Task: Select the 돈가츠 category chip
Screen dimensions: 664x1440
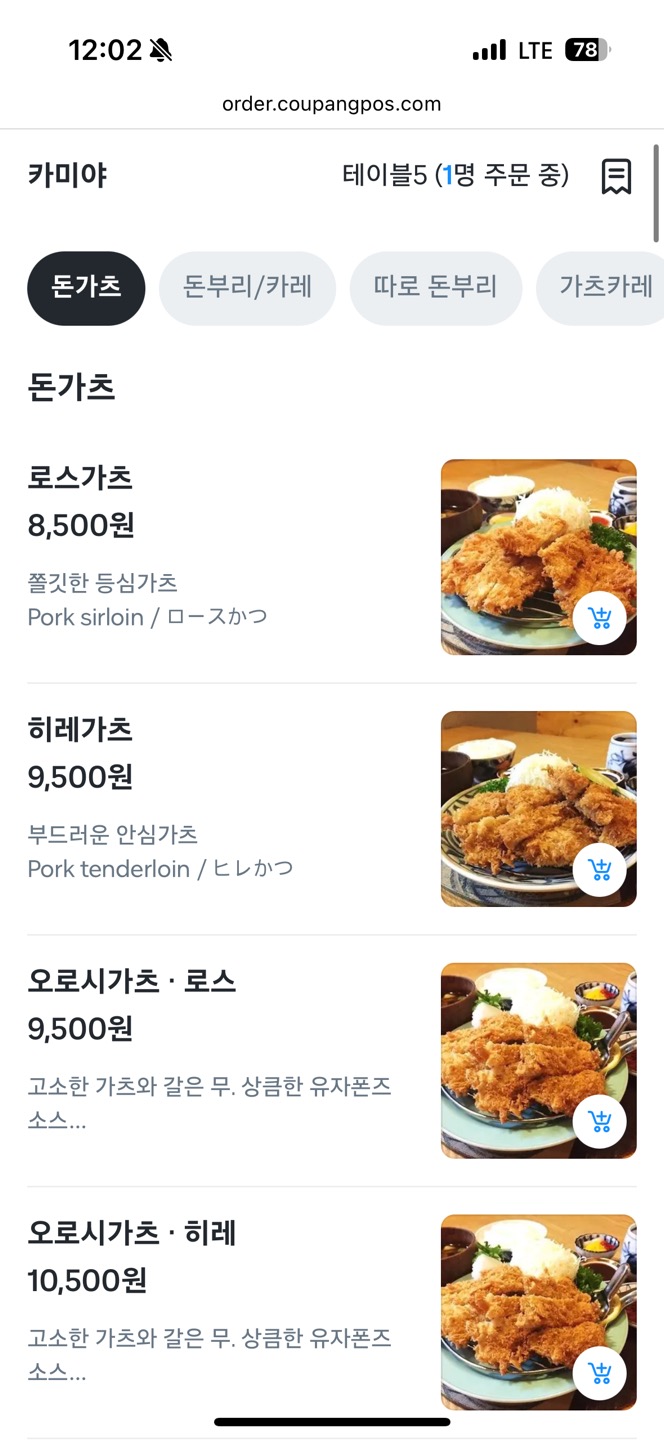Action: point(86,288)
